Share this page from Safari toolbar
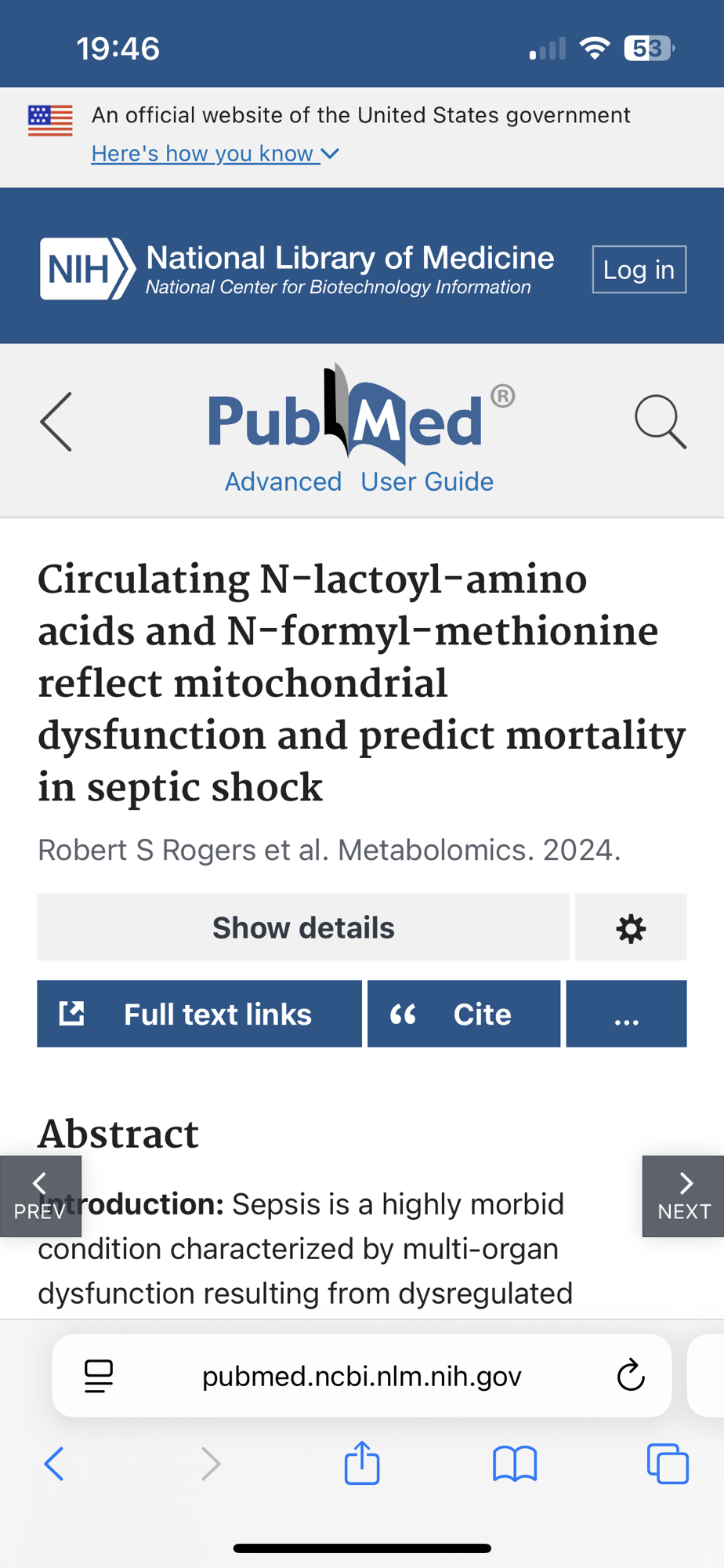 pyautogui.click(x=362, y=1464)
